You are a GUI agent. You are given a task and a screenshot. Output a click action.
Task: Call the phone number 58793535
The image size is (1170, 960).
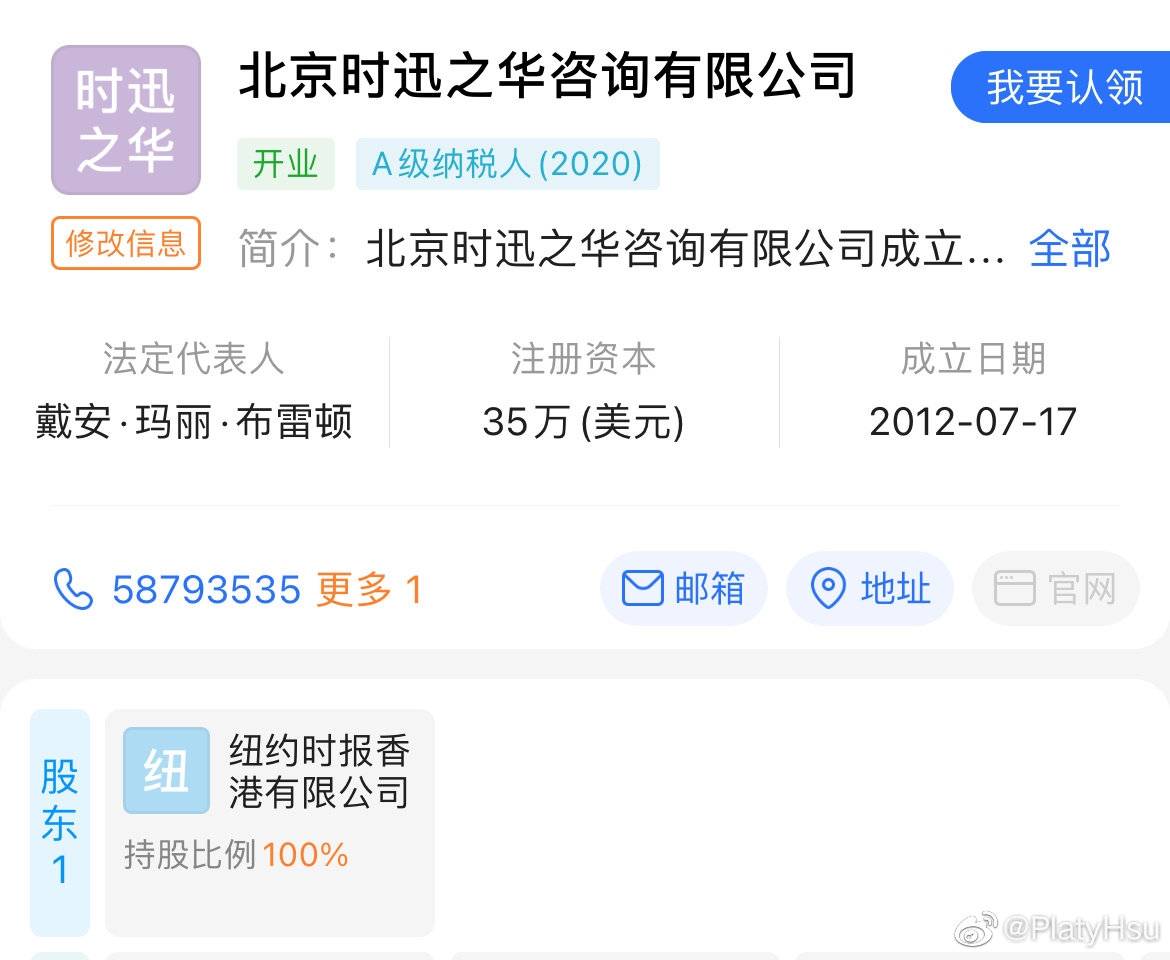[205, 590]
